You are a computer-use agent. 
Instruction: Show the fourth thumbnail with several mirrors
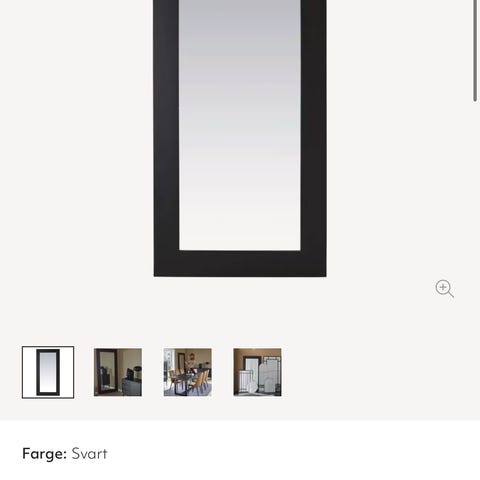pos(257,372)
